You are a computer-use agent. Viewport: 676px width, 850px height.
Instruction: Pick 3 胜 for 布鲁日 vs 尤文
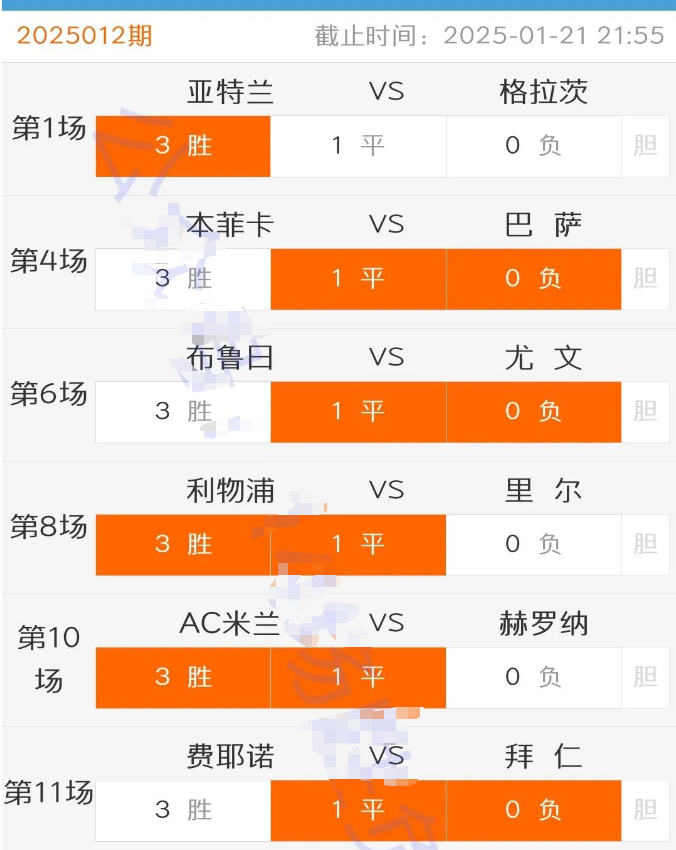click(183, 411)
